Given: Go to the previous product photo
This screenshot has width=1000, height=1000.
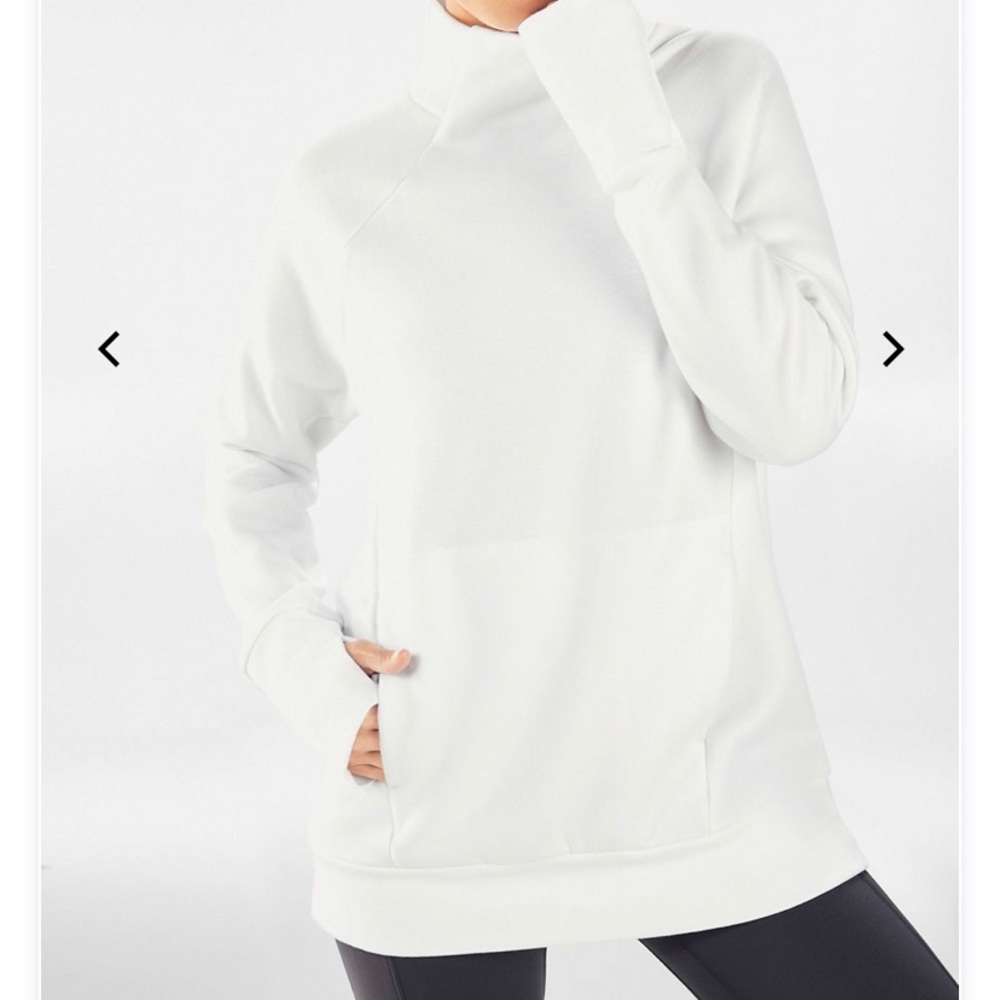Looking at the screenshot, I should (x=109, y=349).
